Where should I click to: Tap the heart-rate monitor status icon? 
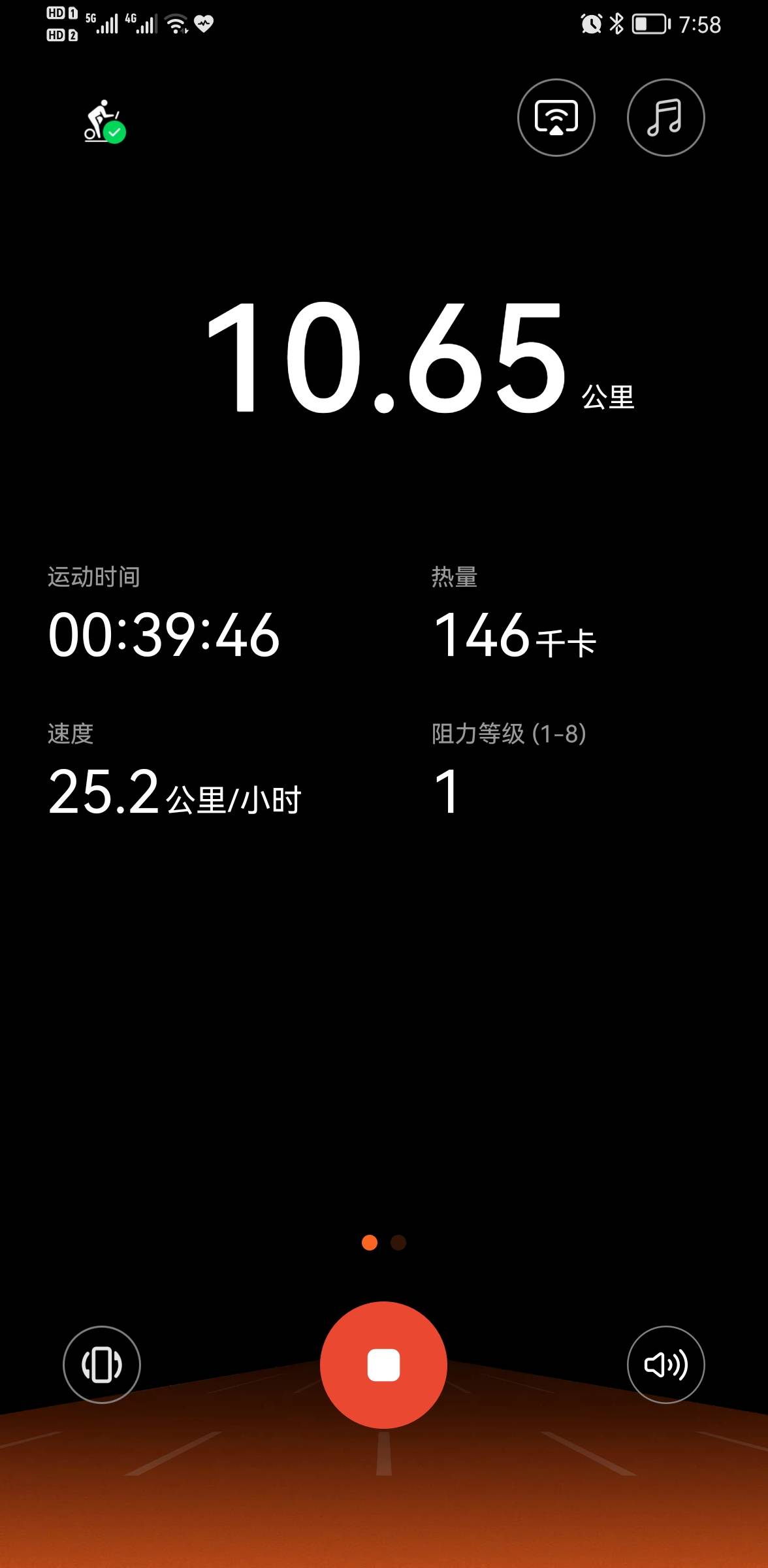202,24
